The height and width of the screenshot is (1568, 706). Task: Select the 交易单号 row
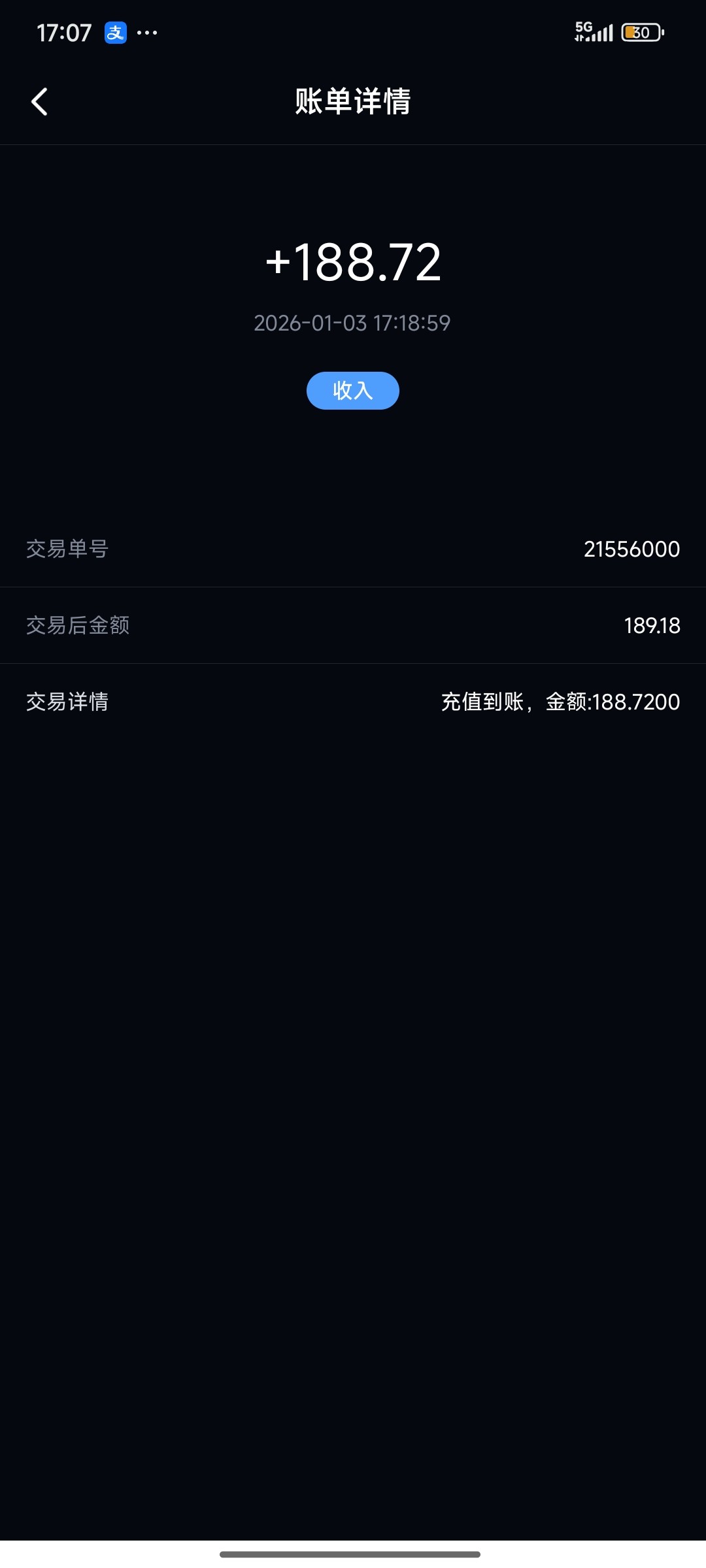pos(353,549)
